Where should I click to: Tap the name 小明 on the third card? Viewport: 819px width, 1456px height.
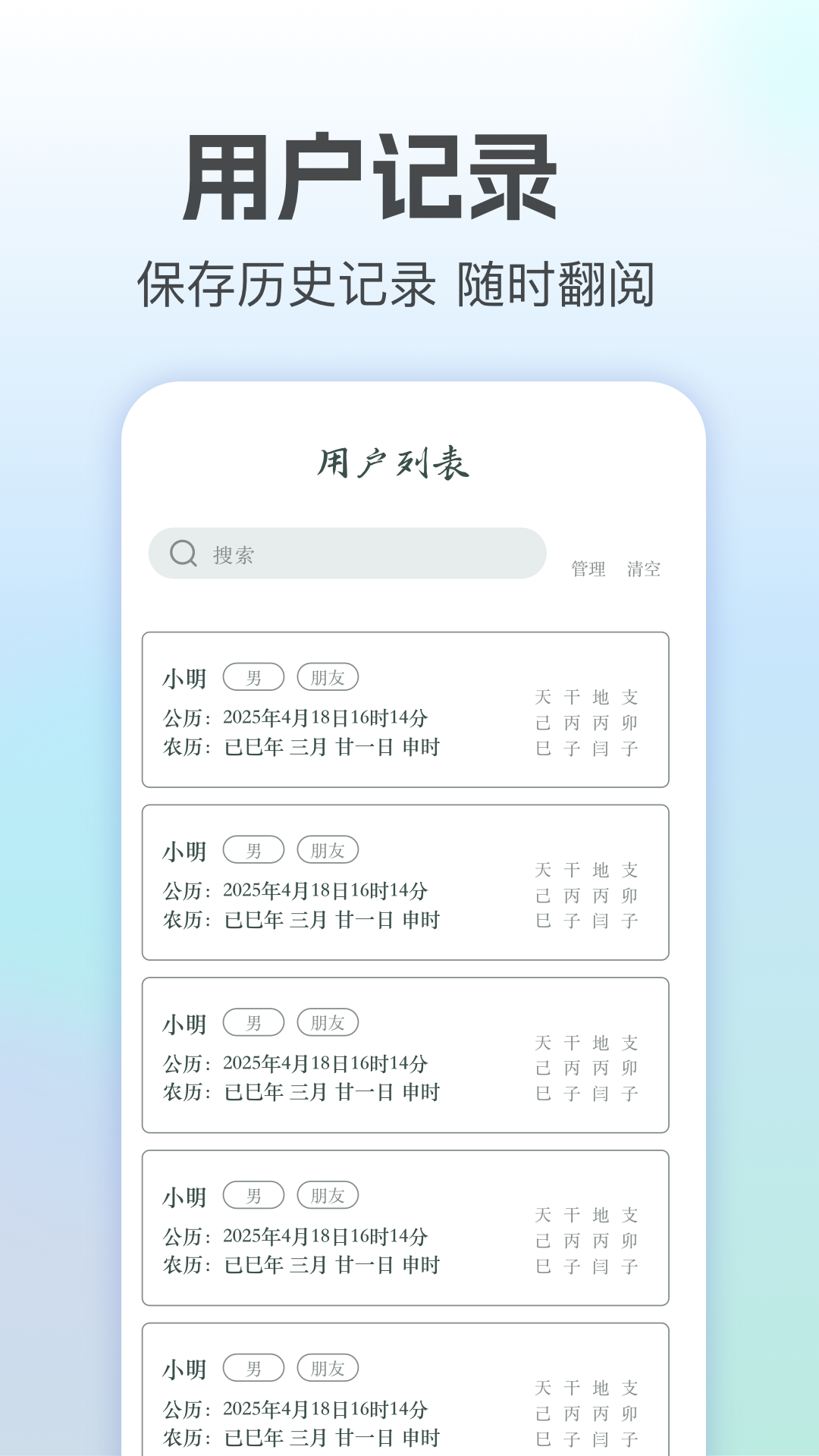[186, 1021]
